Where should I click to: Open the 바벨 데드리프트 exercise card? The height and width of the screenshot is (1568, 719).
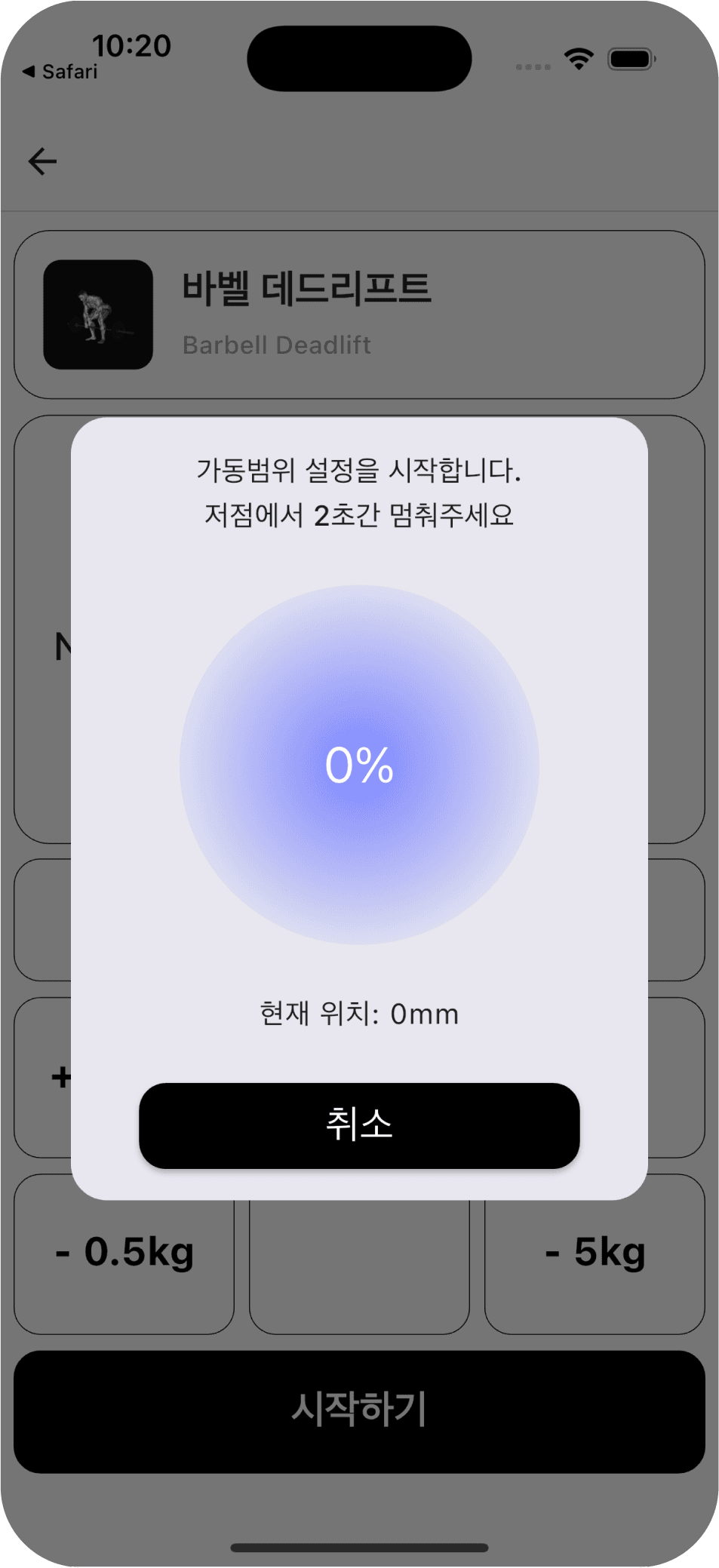tap(359, 315)
